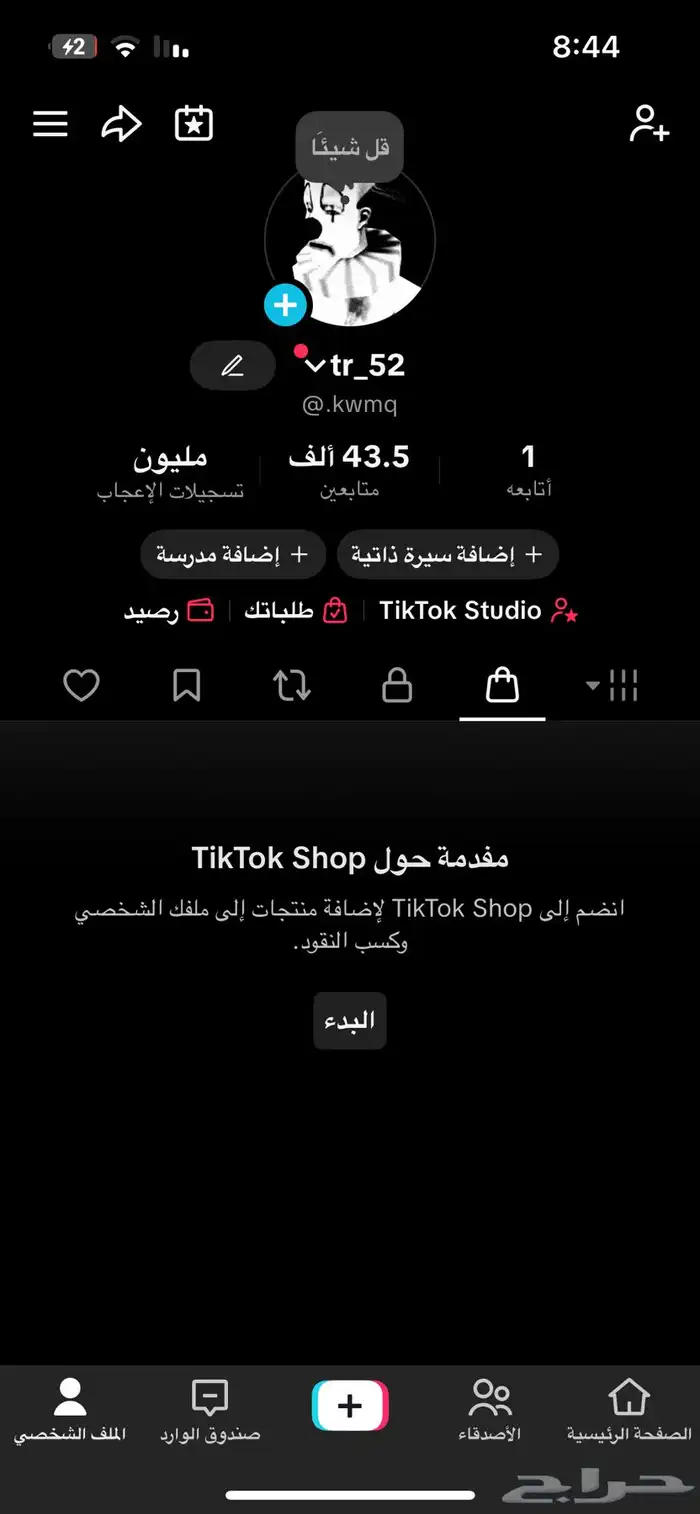Tap the blue plus on profile photo
Image resolution: width=700 pixels, height=1514 pixels.
click(285, 305)
